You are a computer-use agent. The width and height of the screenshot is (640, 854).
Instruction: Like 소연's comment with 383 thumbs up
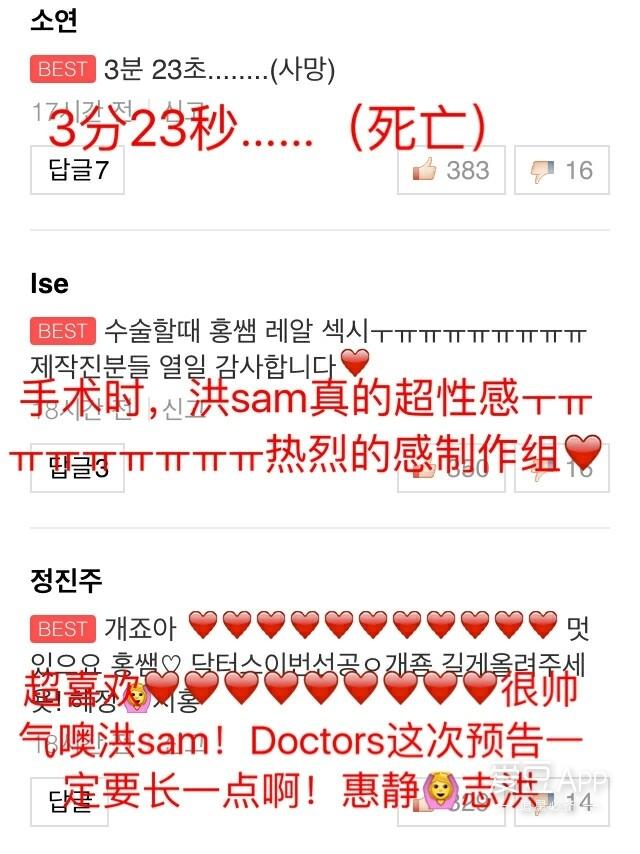tap(451, 170)
